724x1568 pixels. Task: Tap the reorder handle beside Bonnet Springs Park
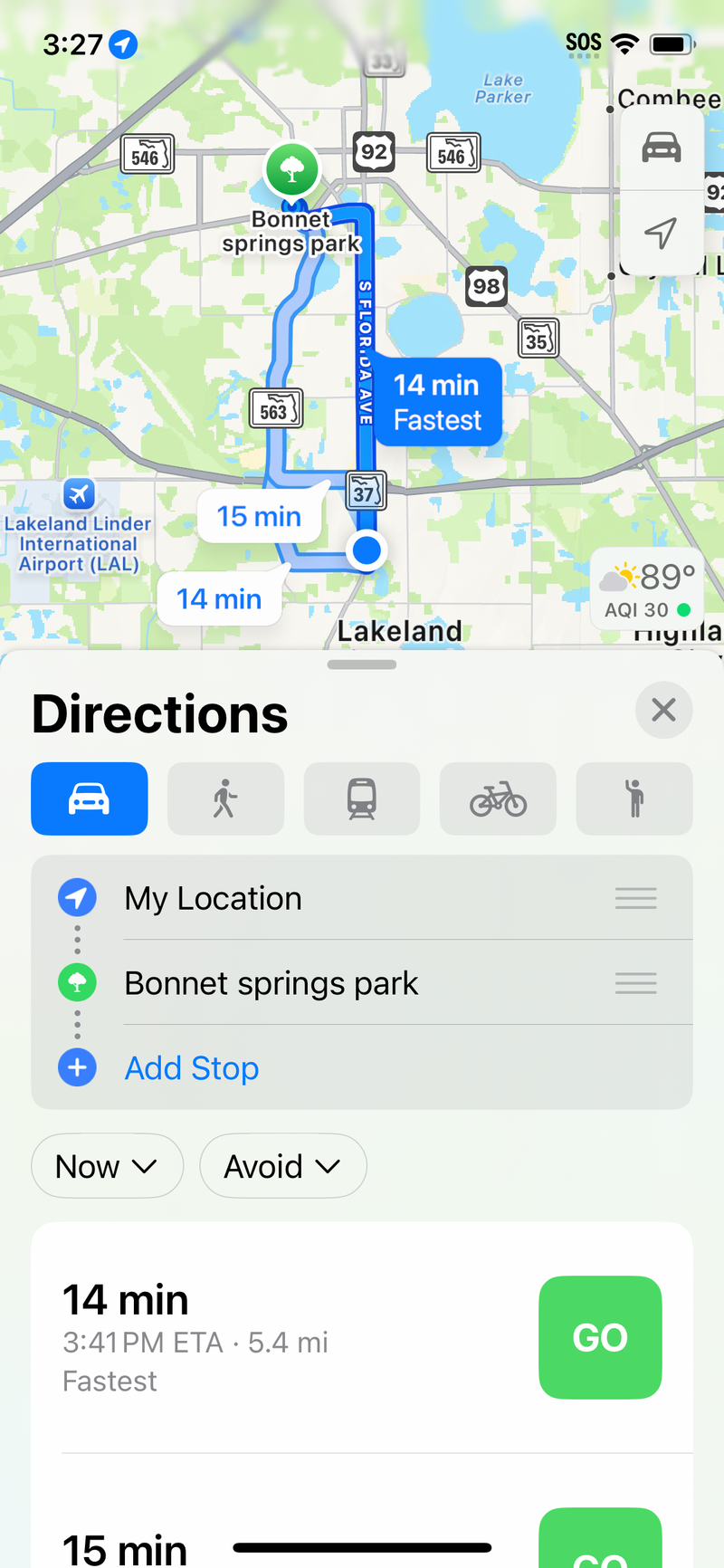pyautogui.click(x=635, y=982)
